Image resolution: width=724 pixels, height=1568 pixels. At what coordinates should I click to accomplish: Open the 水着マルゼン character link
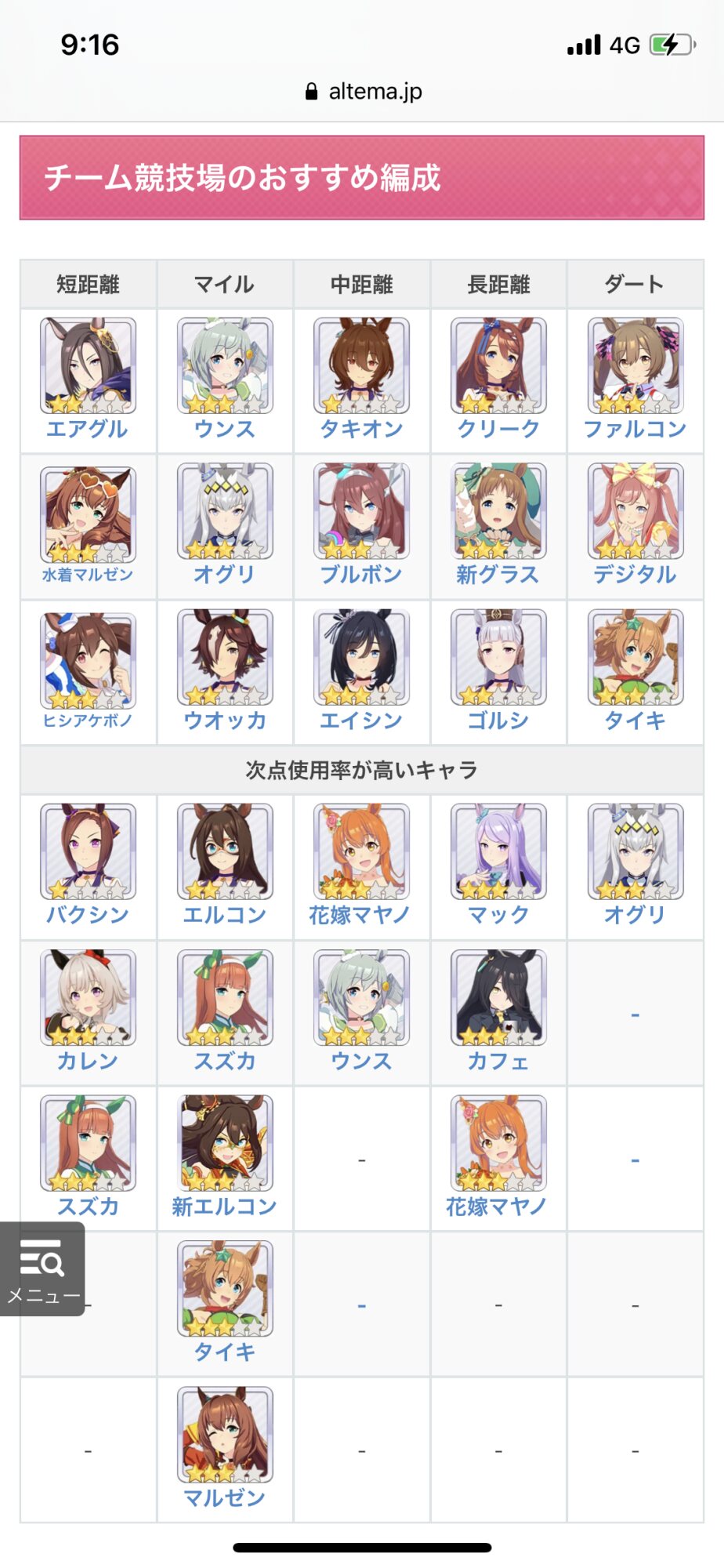pyautogui.click(x=88, y=575)
